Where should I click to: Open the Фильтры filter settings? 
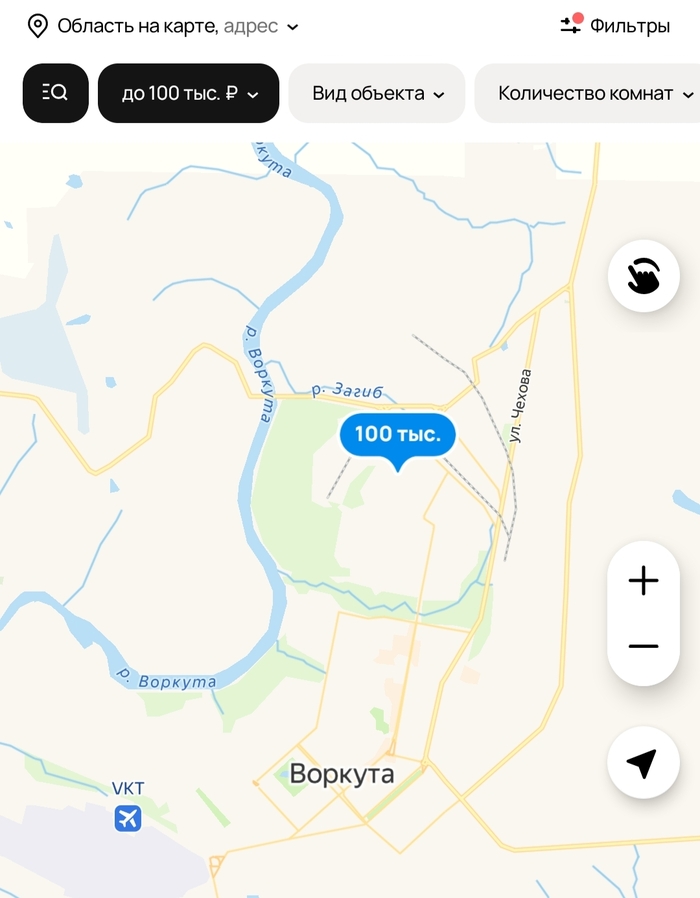tap(615, 26)
